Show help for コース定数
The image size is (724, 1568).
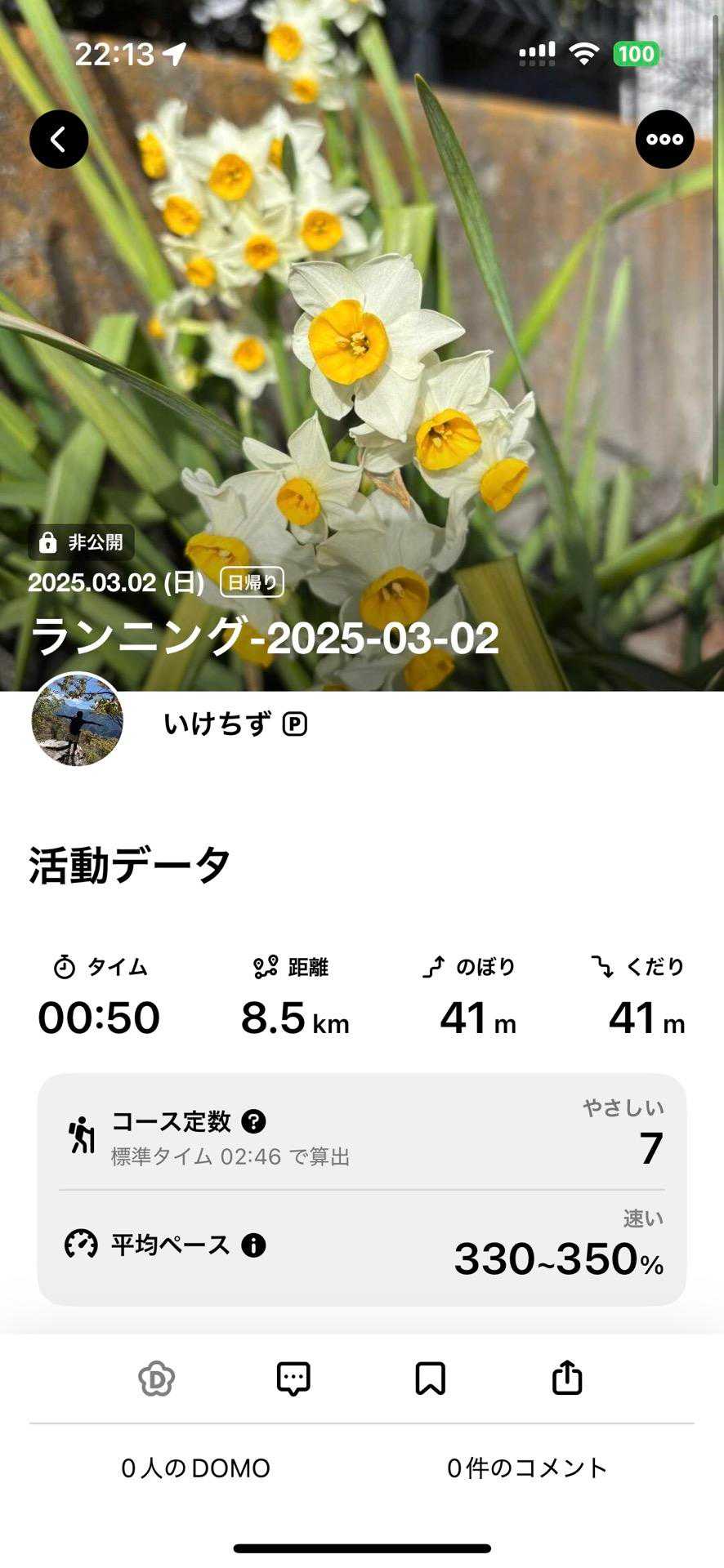tap(253, 1121)
